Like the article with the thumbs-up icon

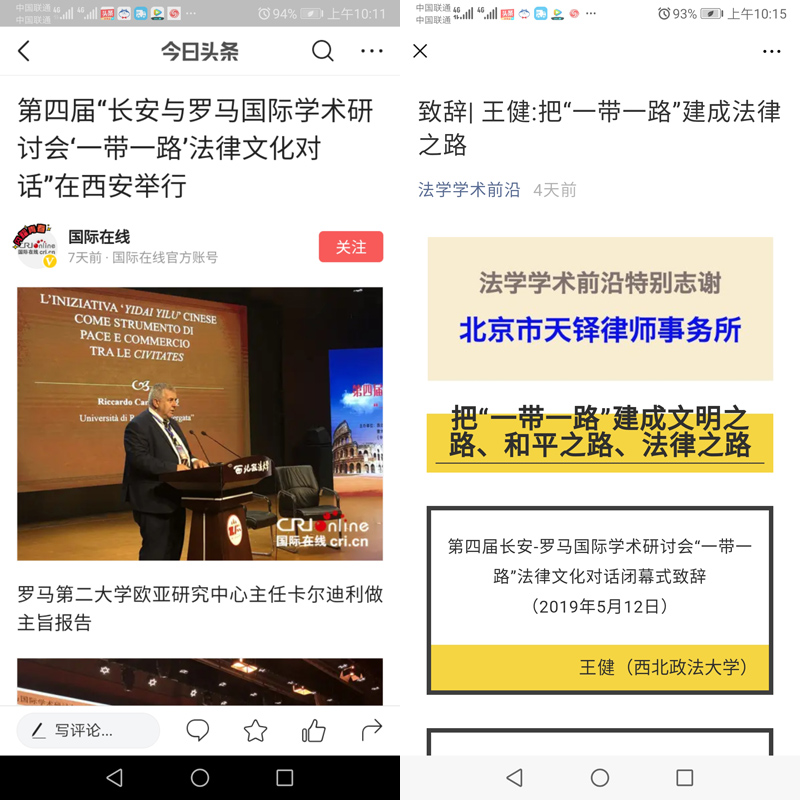click(x=314, y=731)
